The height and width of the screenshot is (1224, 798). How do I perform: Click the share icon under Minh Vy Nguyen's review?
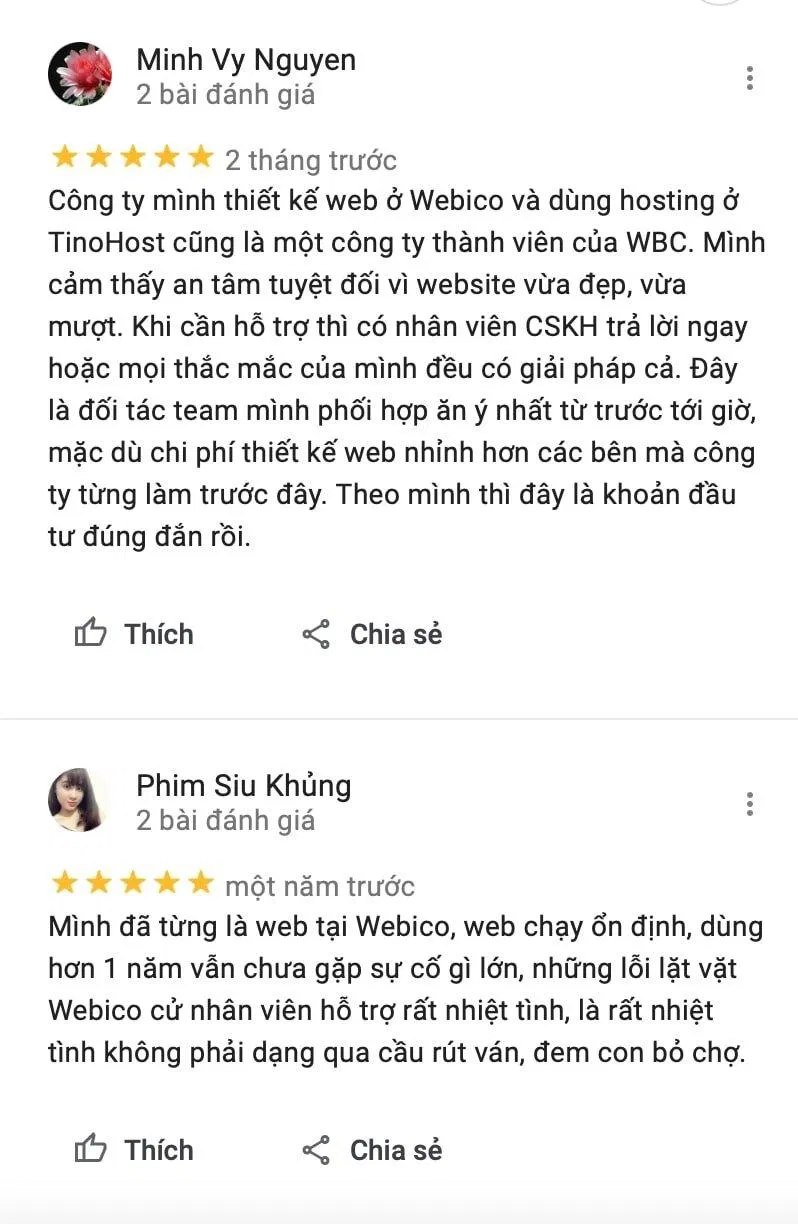tap(317, 632)
